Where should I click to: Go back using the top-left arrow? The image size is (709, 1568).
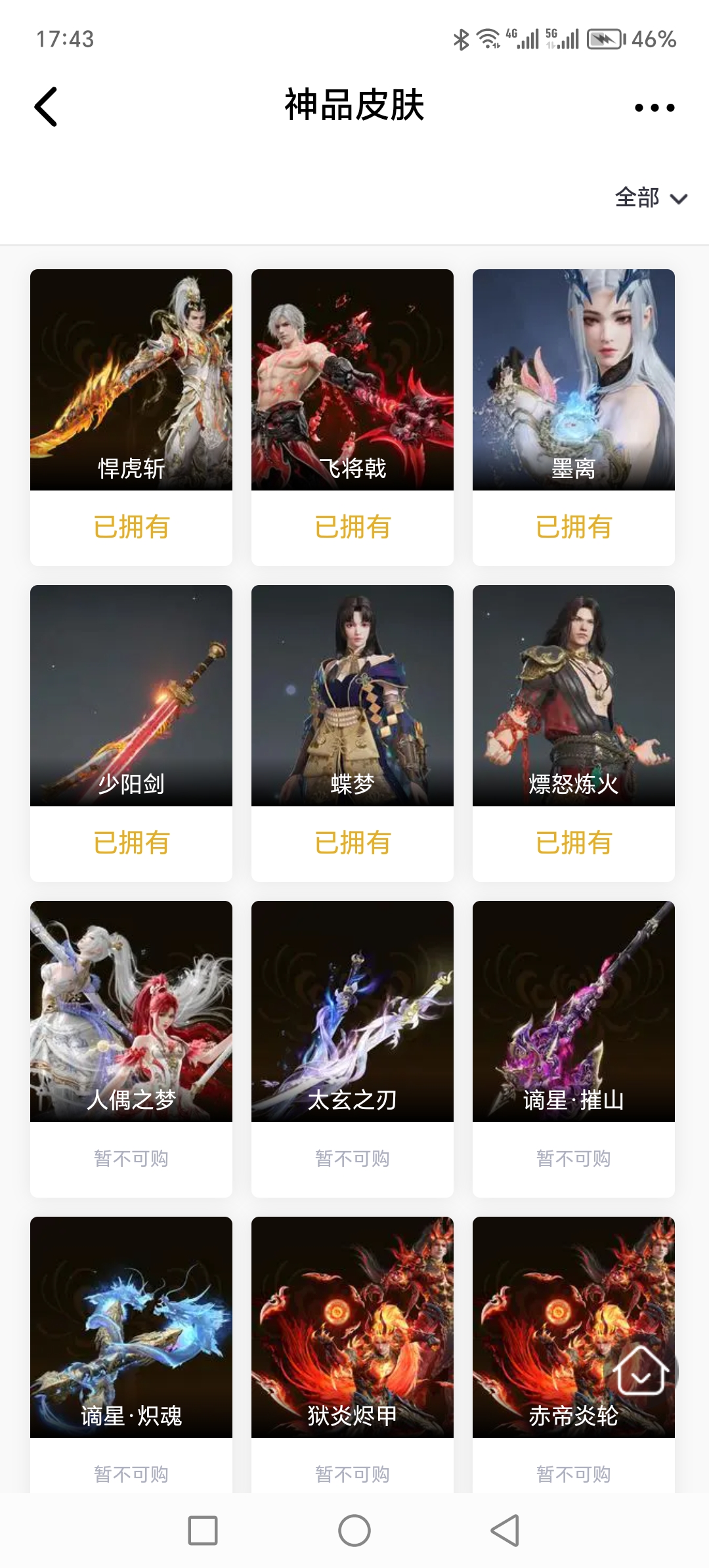click(x=46, y=106)
